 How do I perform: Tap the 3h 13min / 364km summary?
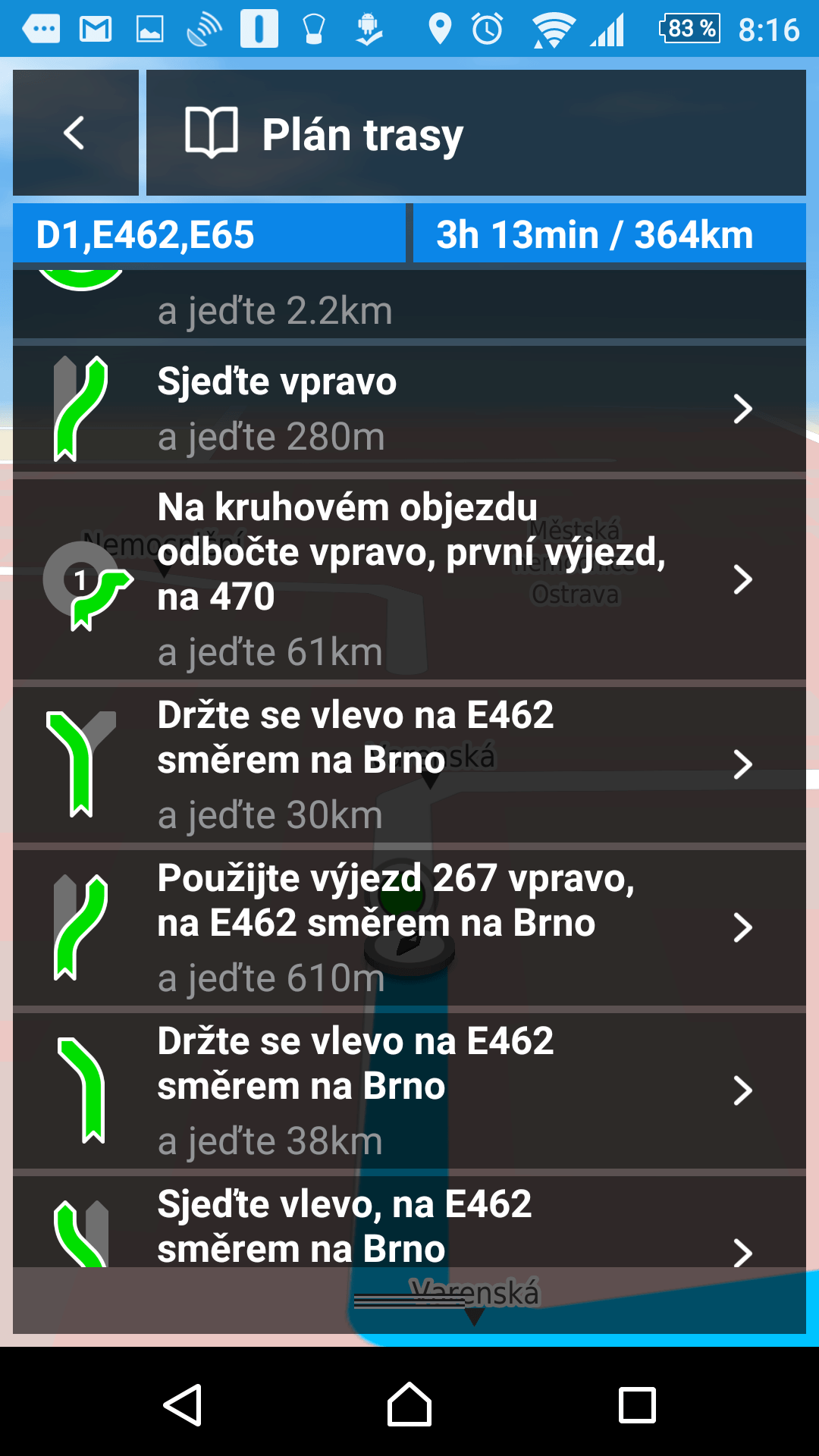[x=610, y=234]
